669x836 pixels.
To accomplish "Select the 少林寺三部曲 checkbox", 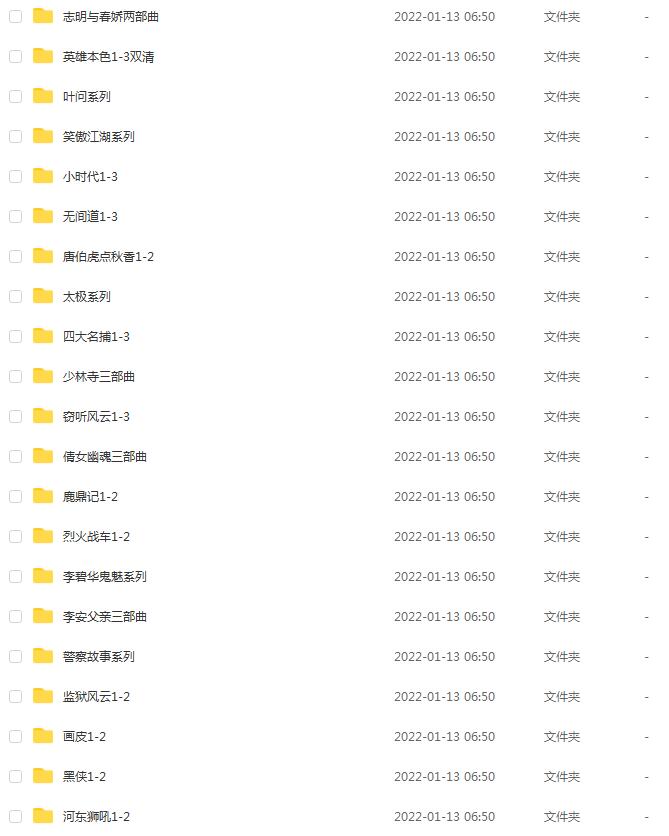I will click(x=15, y=377).
